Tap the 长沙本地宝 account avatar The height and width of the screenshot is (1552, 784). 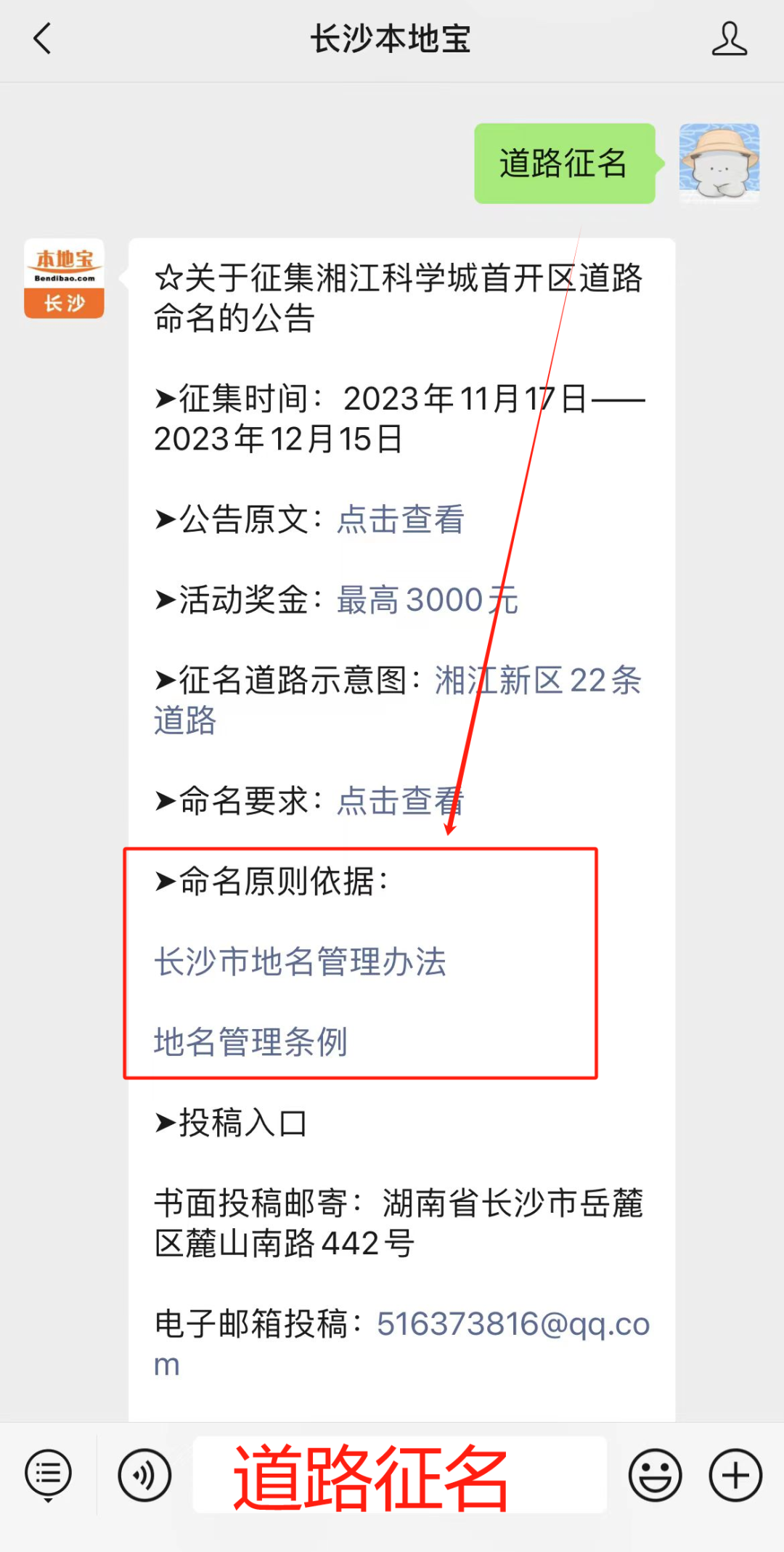click(64, 279)
